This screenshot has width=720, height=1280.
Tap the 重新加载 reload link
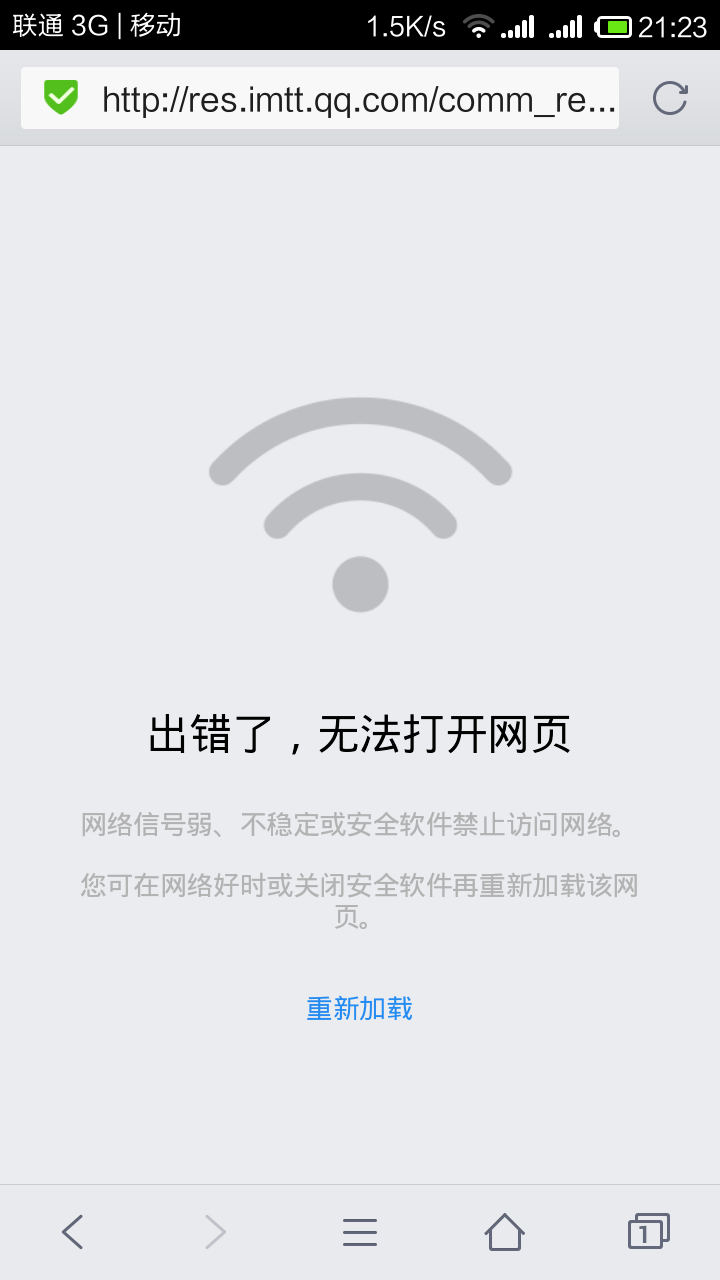coord(360,1008)
